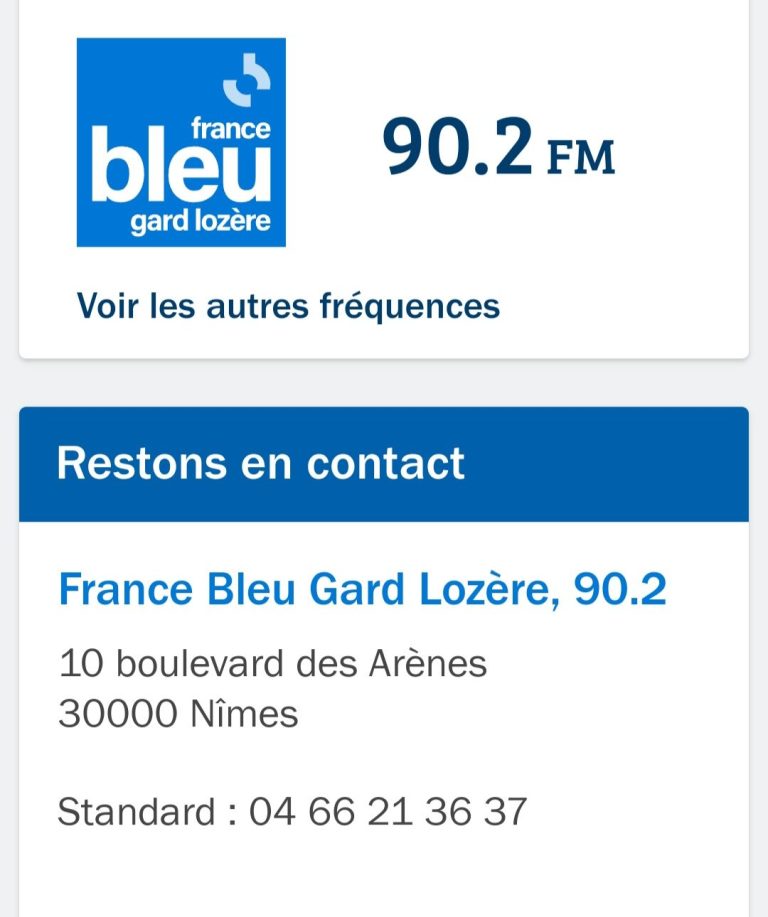Open the France Bleu Gard Lozère, 90.2 link
Screen dimensions: 768x917
click(x=362, y=590)
